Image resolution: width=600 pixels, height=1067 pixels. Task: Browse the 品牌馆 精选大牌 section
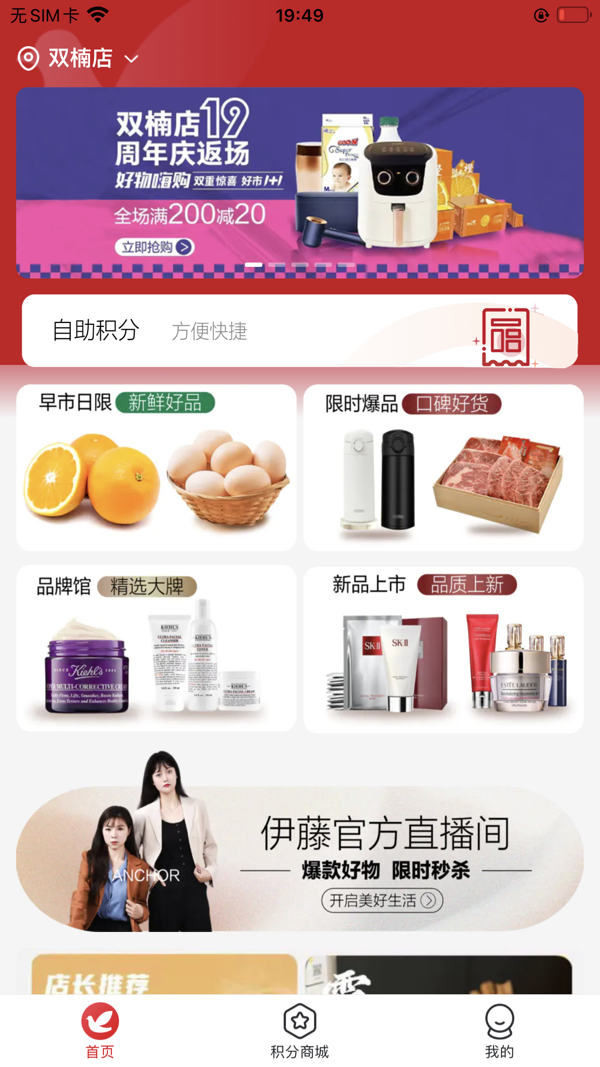point(156,648)
